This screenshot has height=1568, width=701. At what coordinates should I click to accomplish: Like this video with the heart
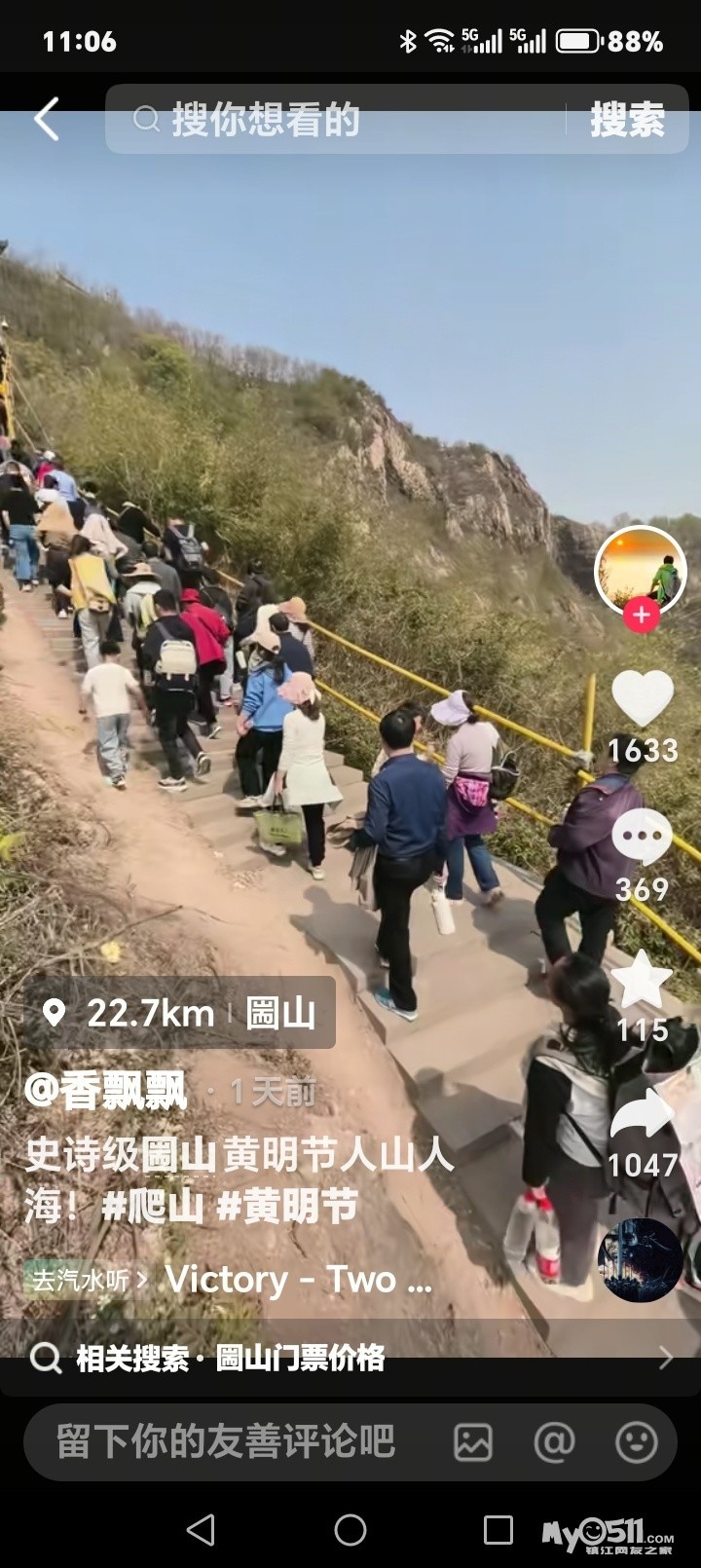[643, 698]
